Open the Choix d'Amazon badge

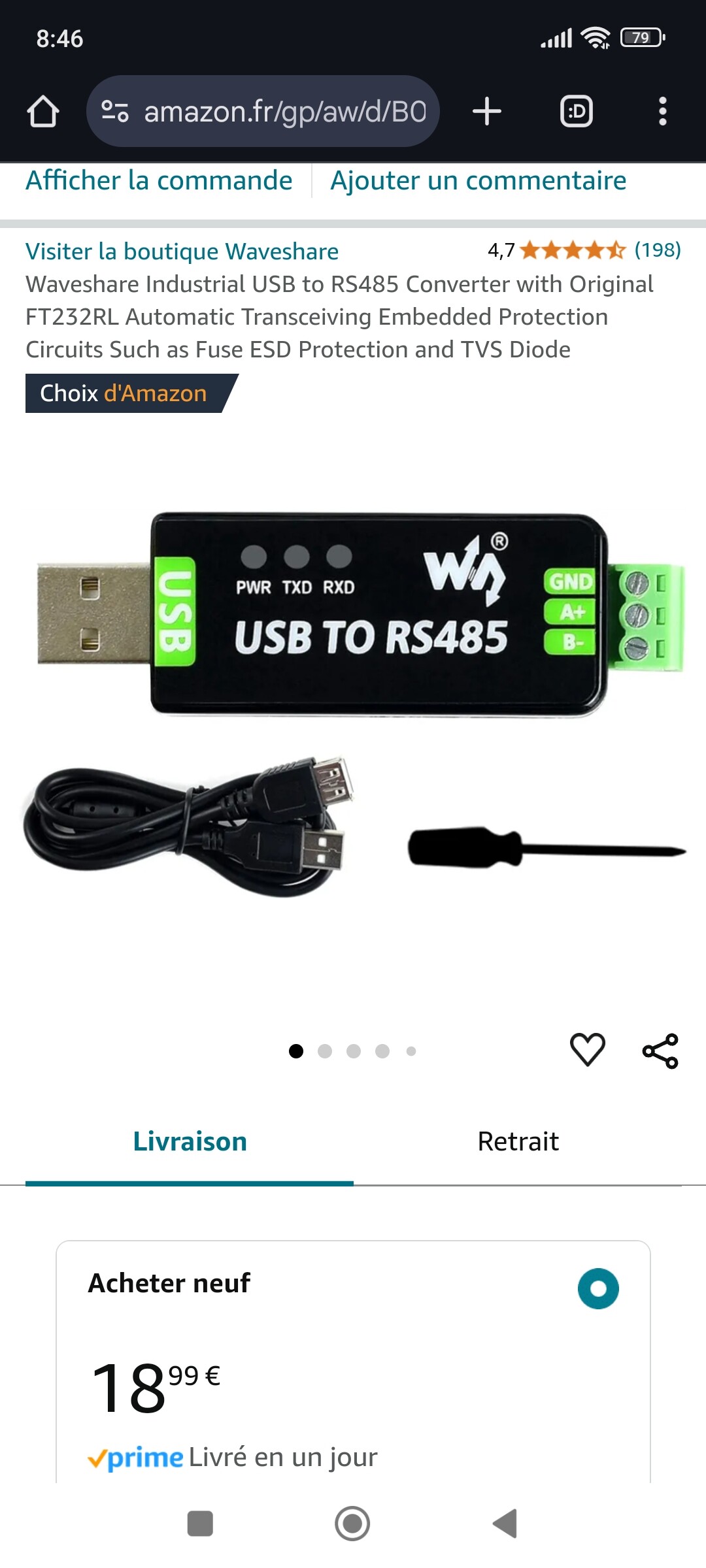pos(124,393)
